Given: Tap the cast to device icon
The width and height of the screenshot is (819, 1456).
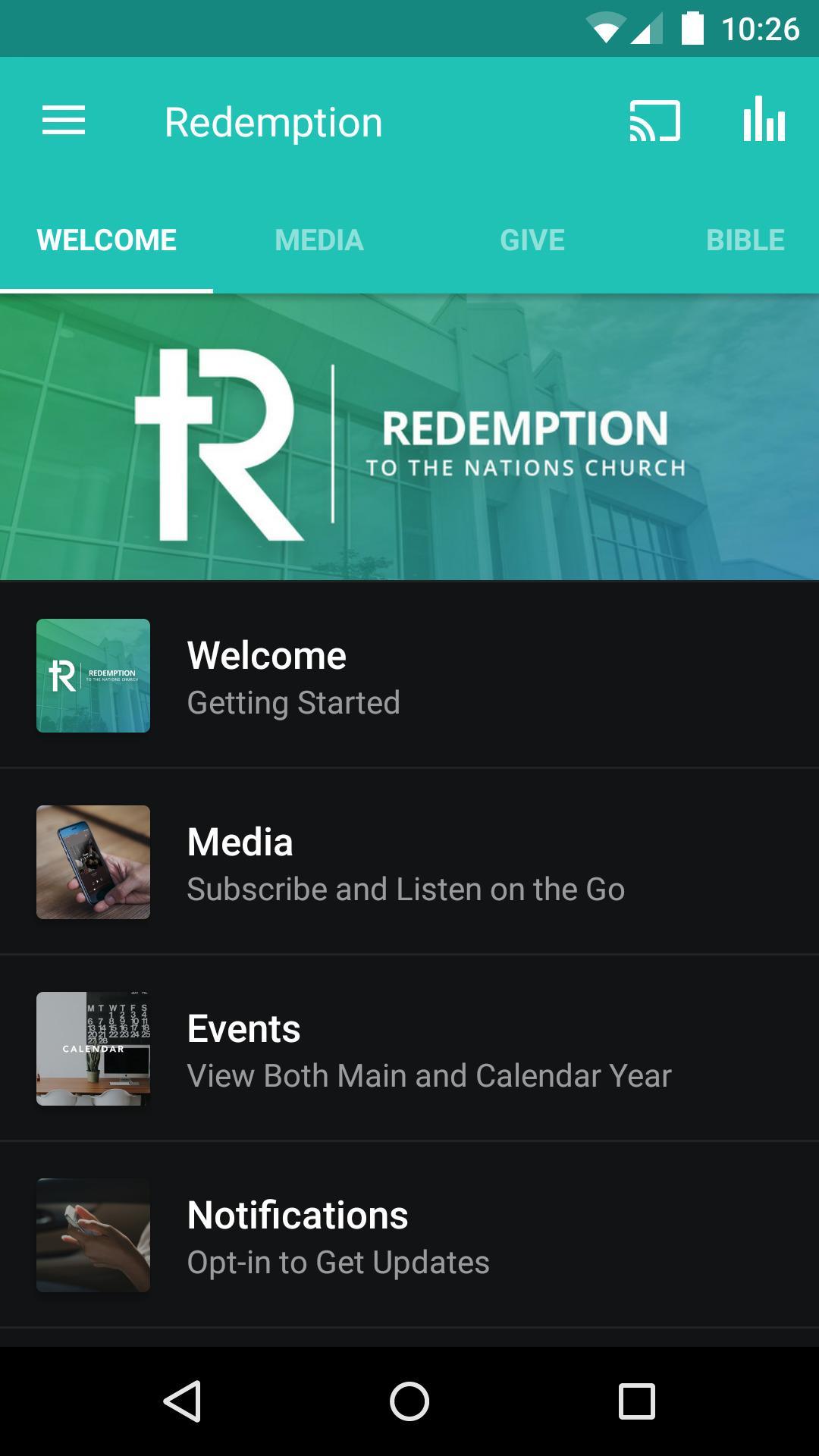Looking at the screenshot, I should [x=654, y=121].
